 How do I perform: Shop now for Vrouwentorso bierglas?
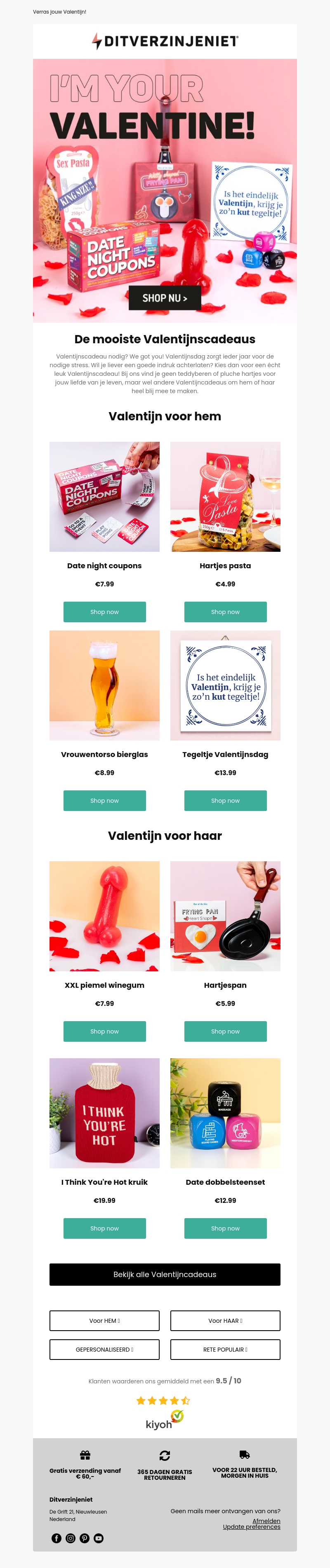coord(104,800)
